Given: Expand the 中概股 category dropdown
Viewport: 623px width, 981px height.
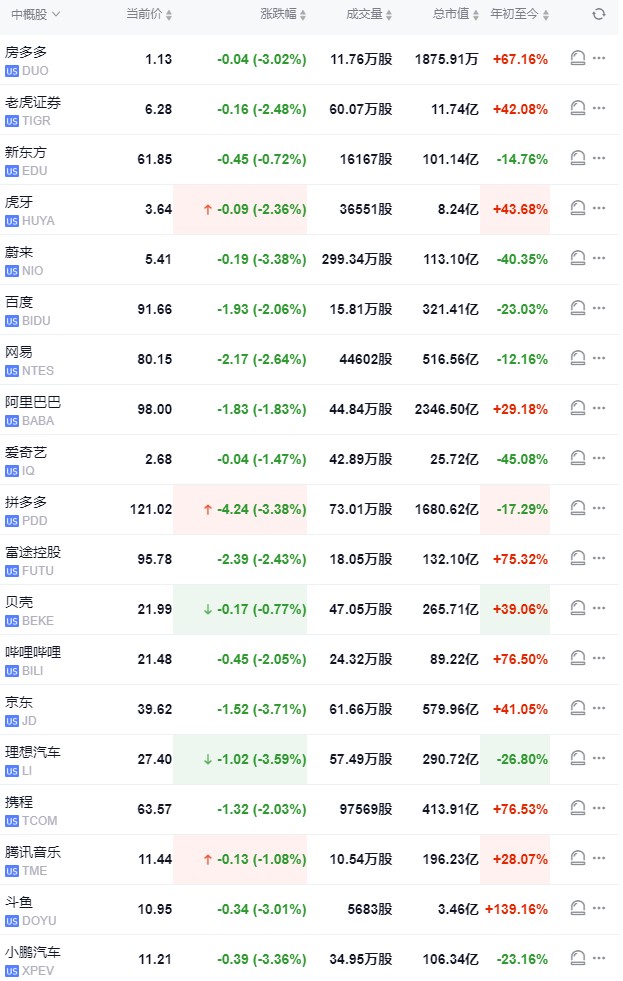Looking at the screenshot, I should point(36,14).
